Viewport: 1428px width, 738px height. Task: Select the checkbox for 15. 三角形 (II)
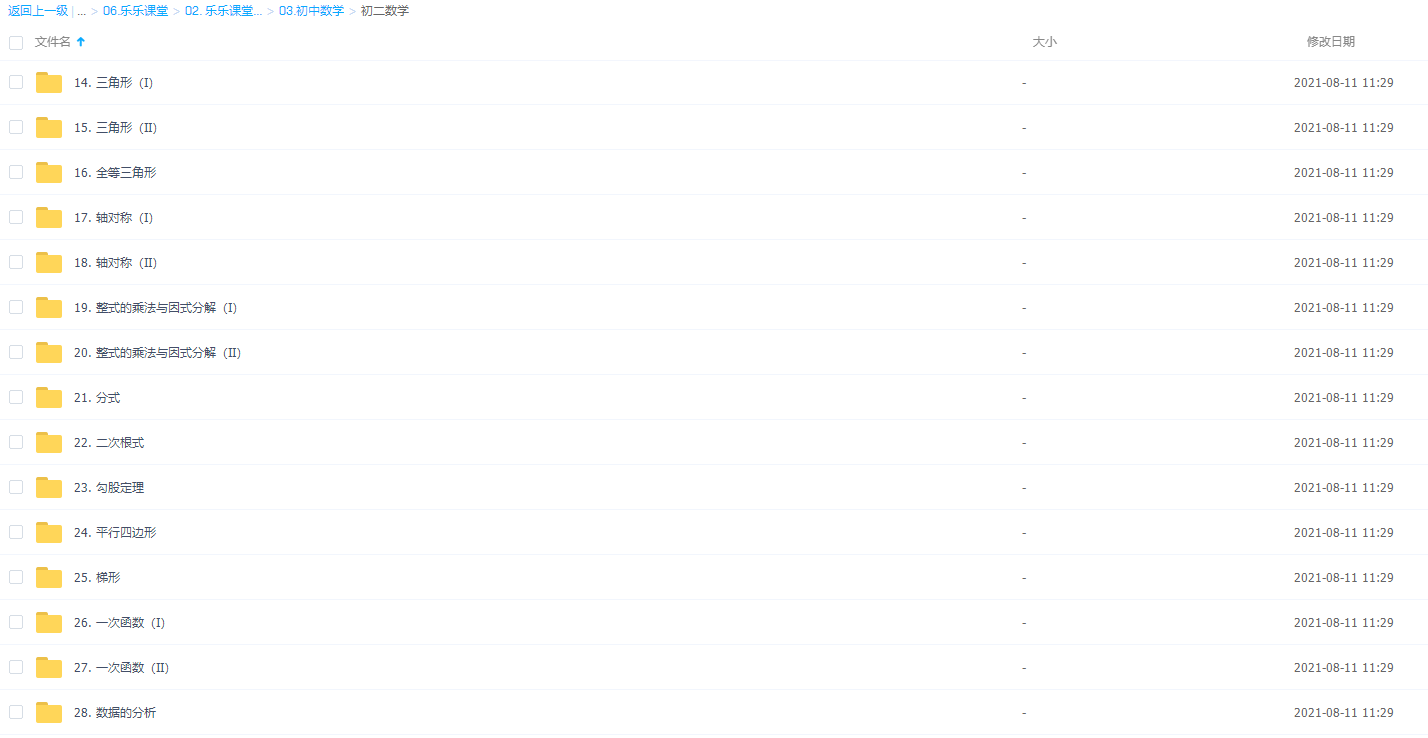coord(16,127)
